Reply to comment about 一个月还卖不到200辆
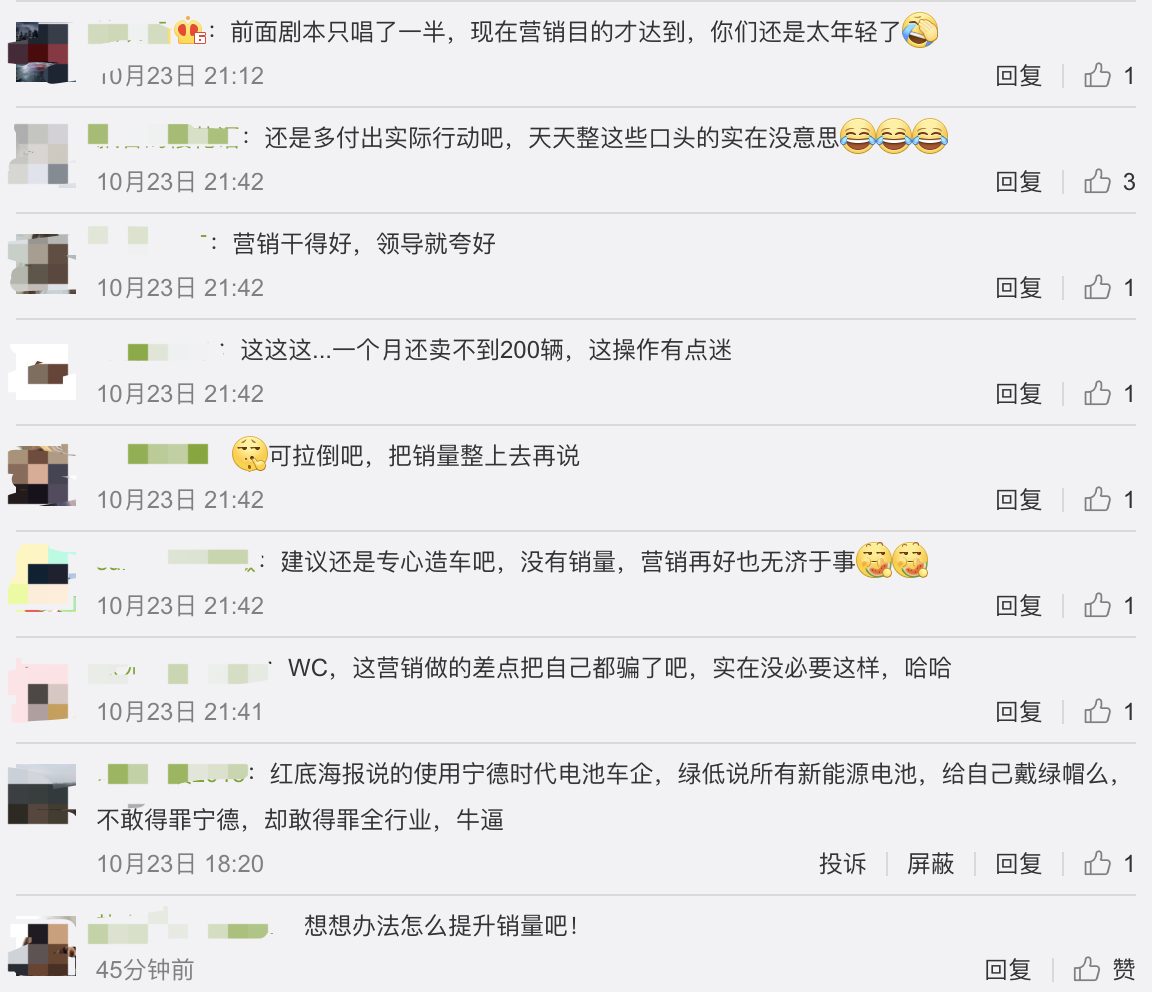This screenshot has width=1152, height=992. click(1018, 394)
